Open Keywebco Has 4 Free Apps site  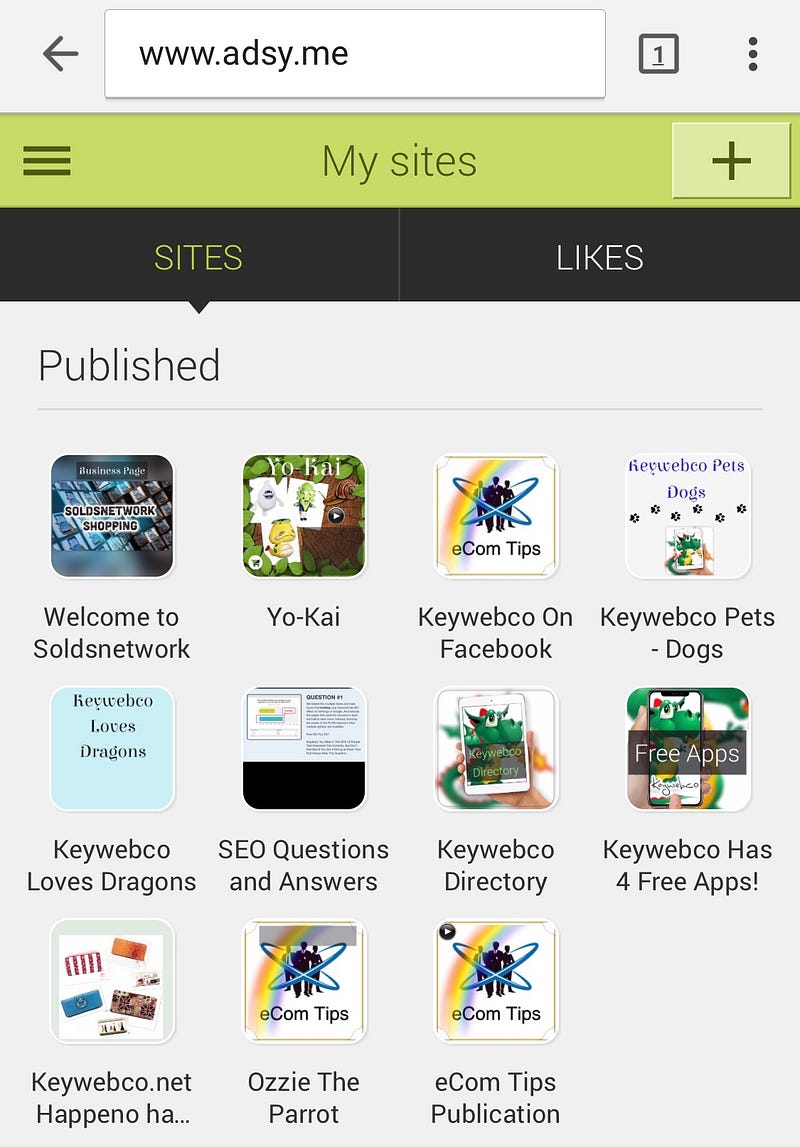[x=688, y=749]
